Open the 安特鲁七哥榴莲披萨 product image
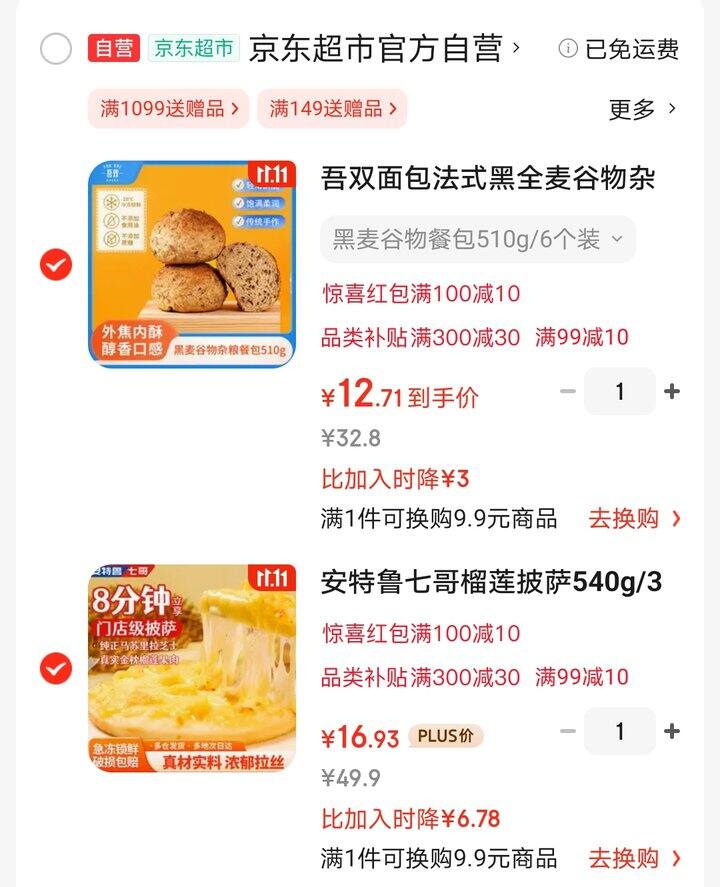This screenshot has height=887, width=720. [192, 668]
